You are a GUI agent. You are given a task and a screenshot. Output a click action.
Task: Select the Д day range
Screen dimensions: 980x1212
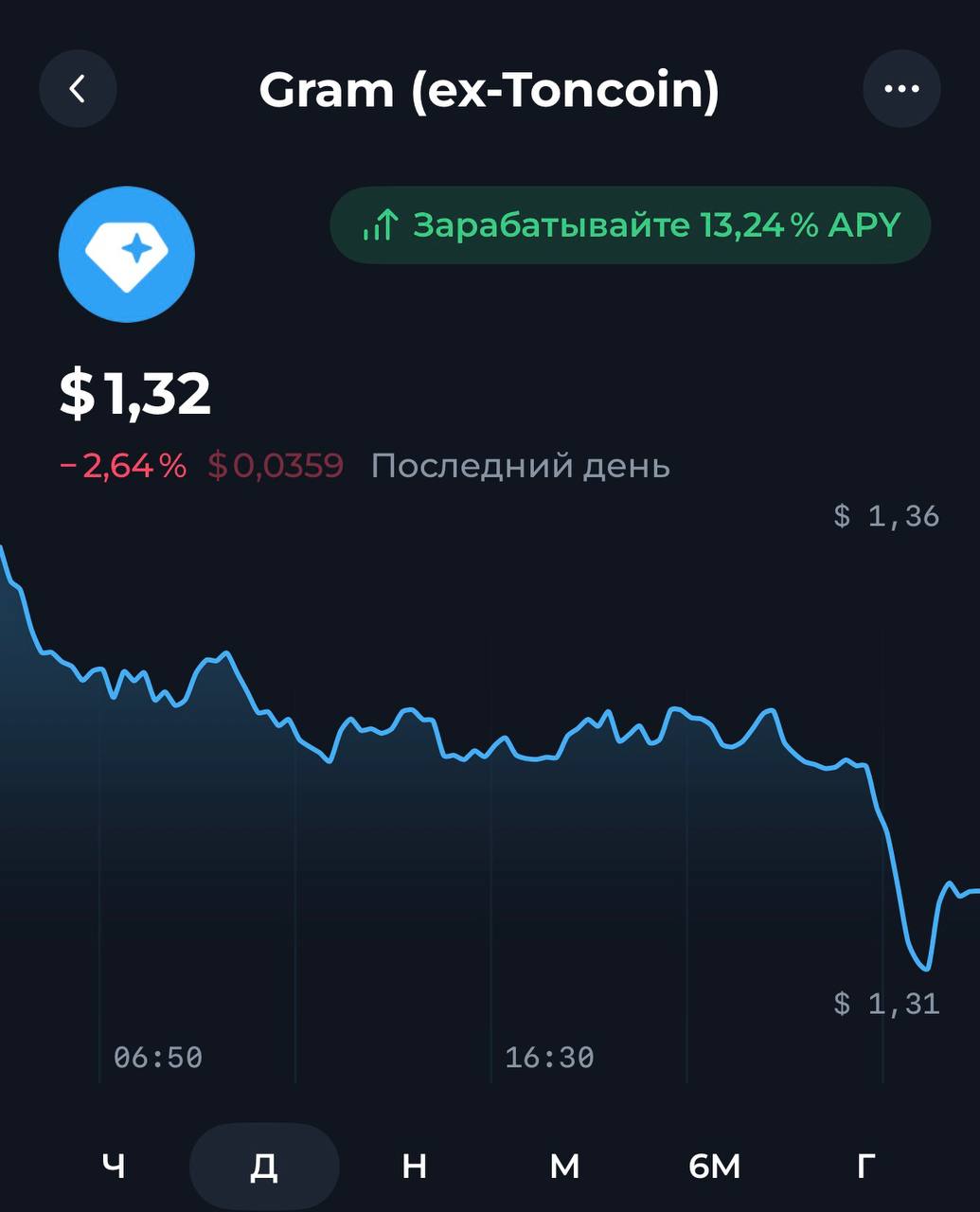(x=264, y=1166)
